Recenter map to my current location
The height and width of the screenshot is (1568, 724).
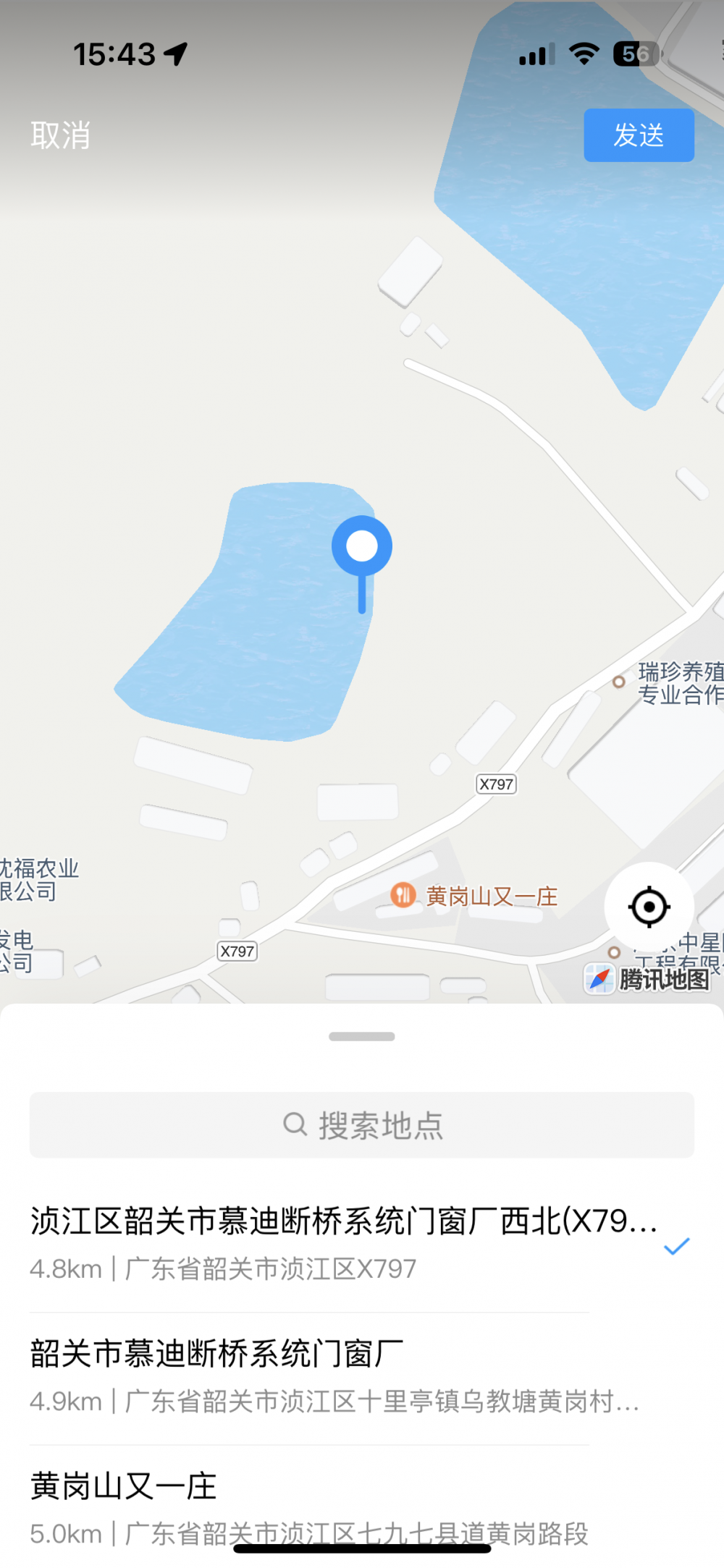coord(649,906)
